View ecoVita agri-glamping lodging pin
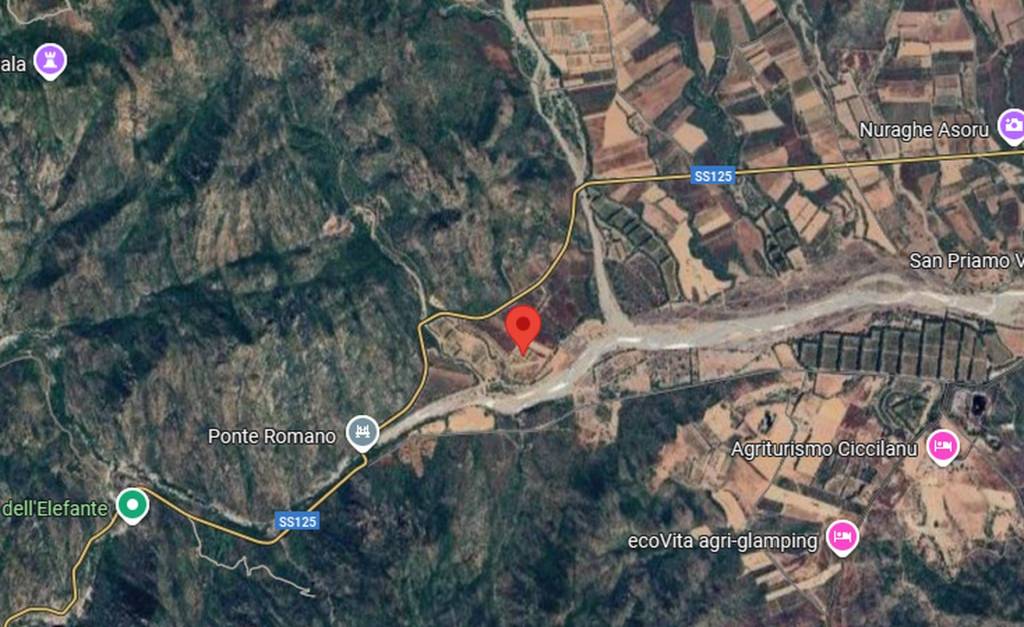Viewport: 1024px width, 627px height. click(x=842, y=538)
